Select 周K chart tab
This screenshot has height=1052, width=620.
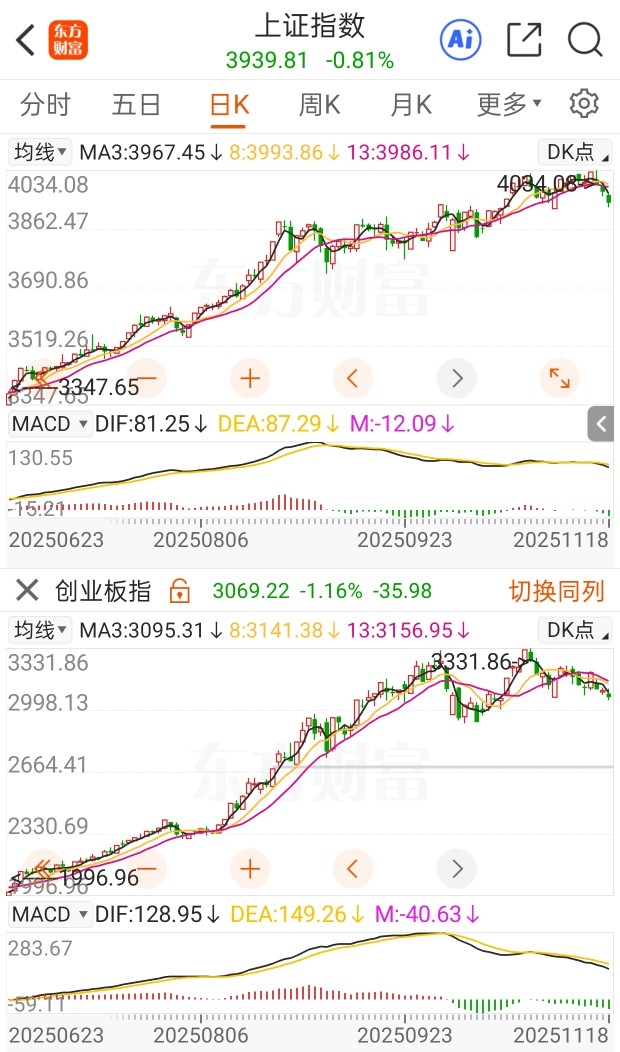click(x=320, y=104)
